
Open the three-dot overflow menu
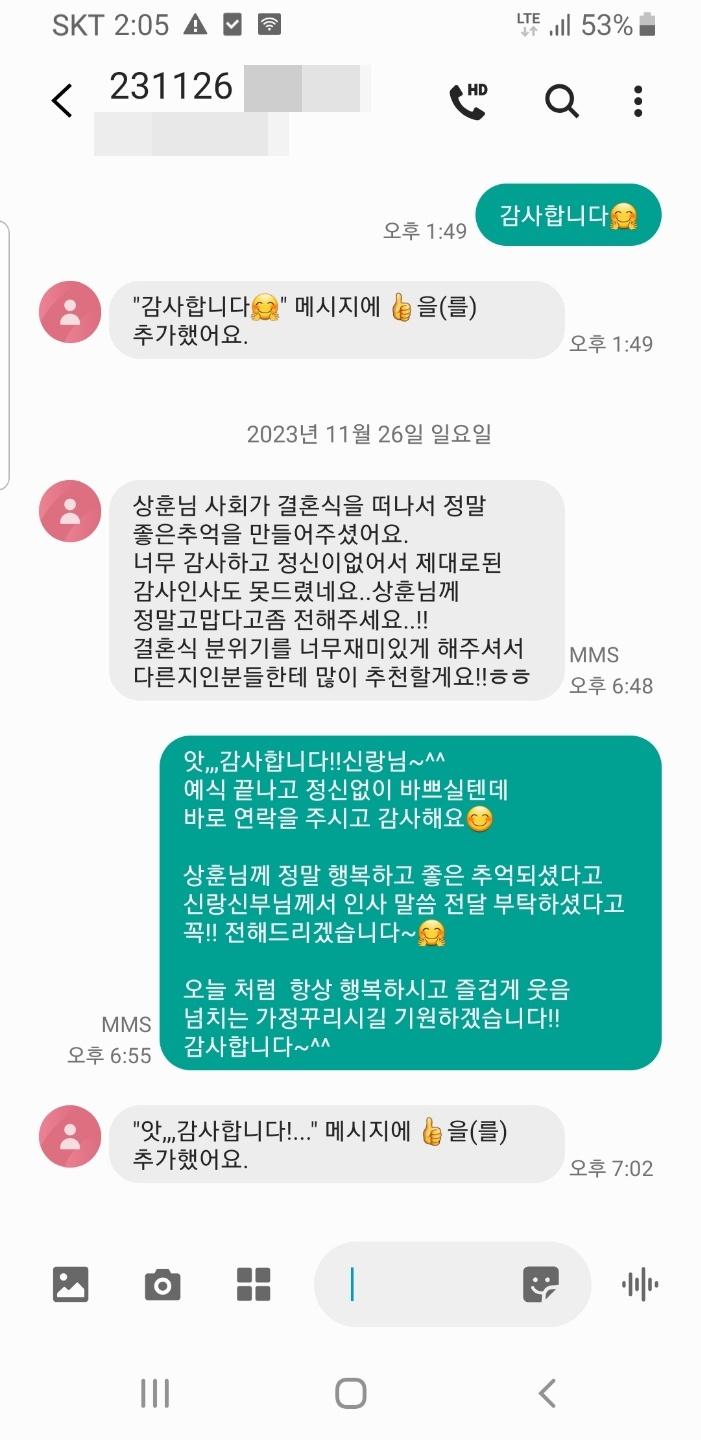(x=638, y=101)
